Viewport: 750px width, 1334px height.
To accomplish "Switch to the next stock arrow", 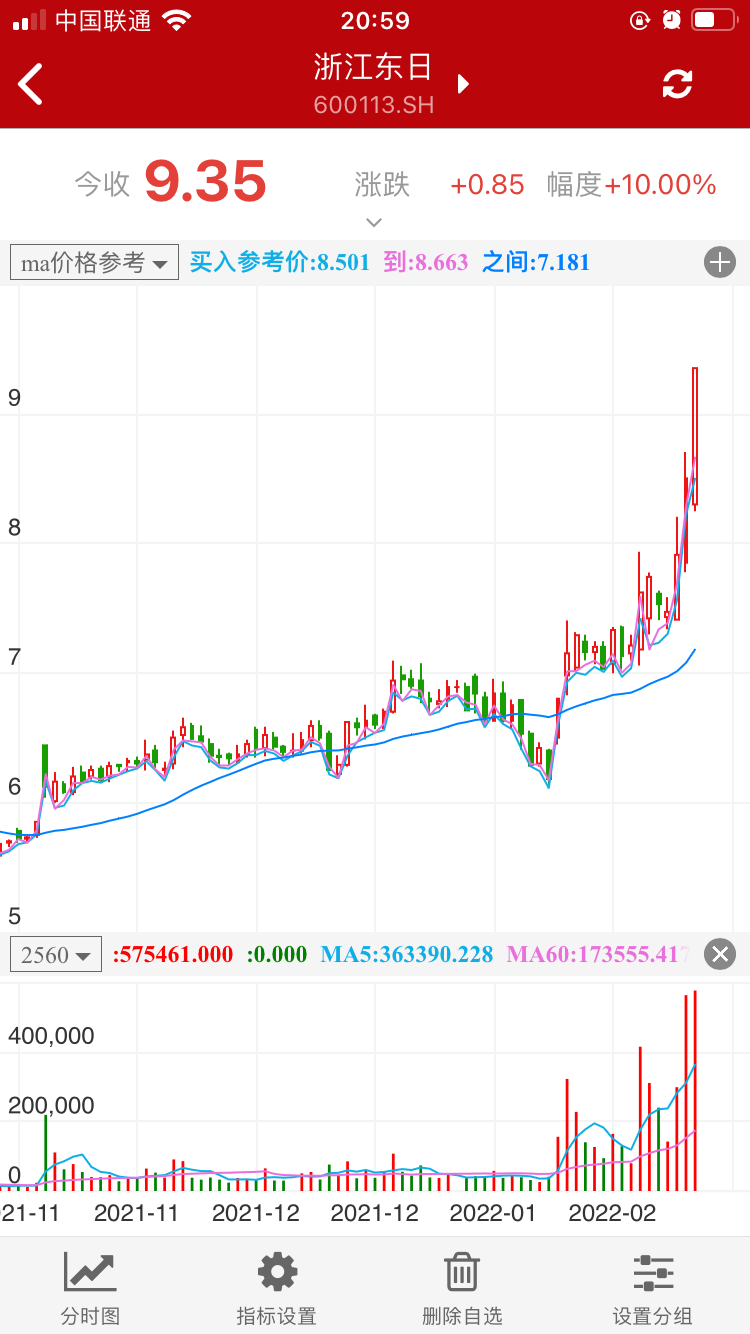I will [x=463, y=84].
